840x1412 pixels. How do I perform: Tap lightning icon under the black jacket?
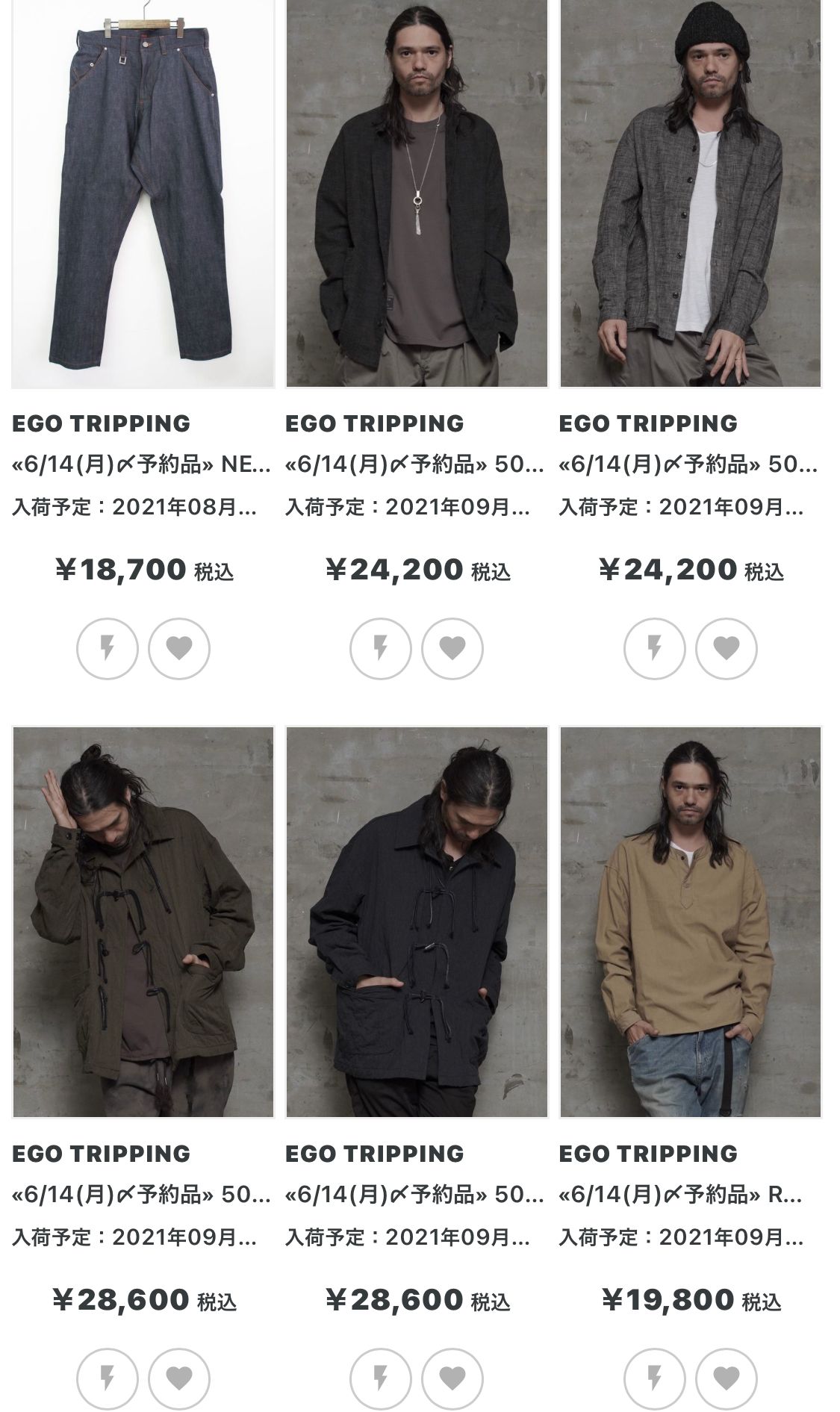(x=381, y=648)
